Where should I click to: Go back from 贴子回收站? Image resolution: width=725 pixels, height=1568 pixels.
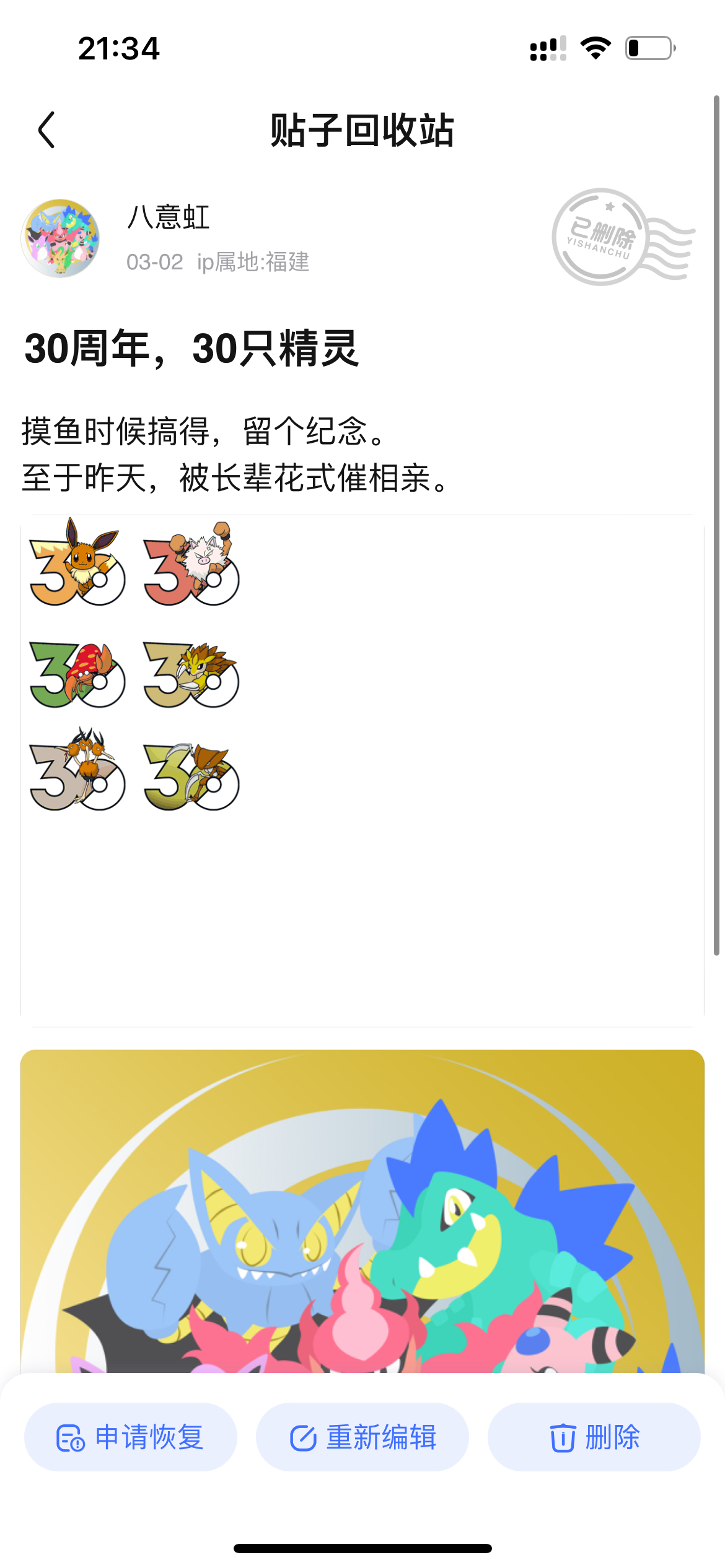(x=47, y=130)
